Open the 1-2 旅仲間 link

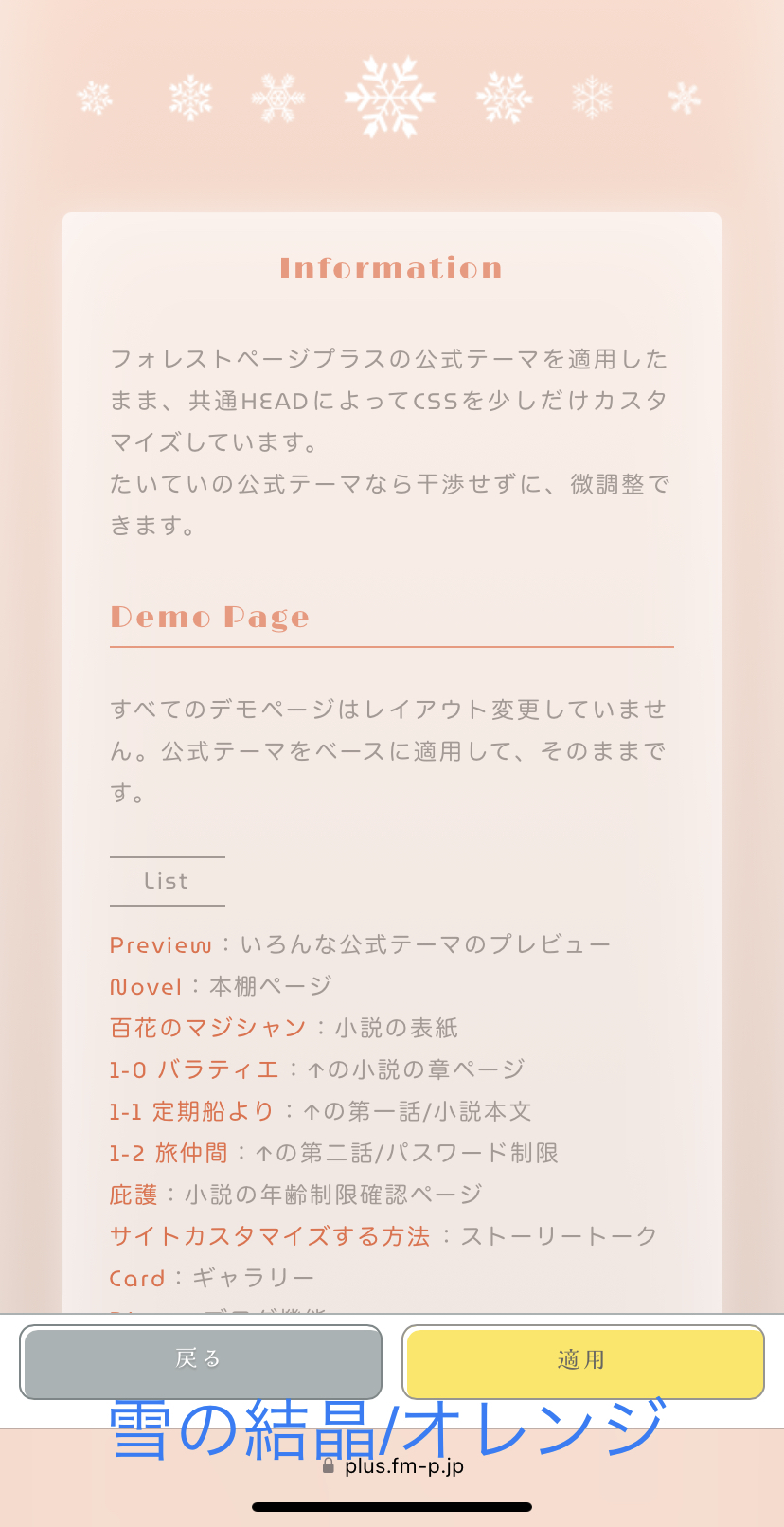click(169, 1153)
